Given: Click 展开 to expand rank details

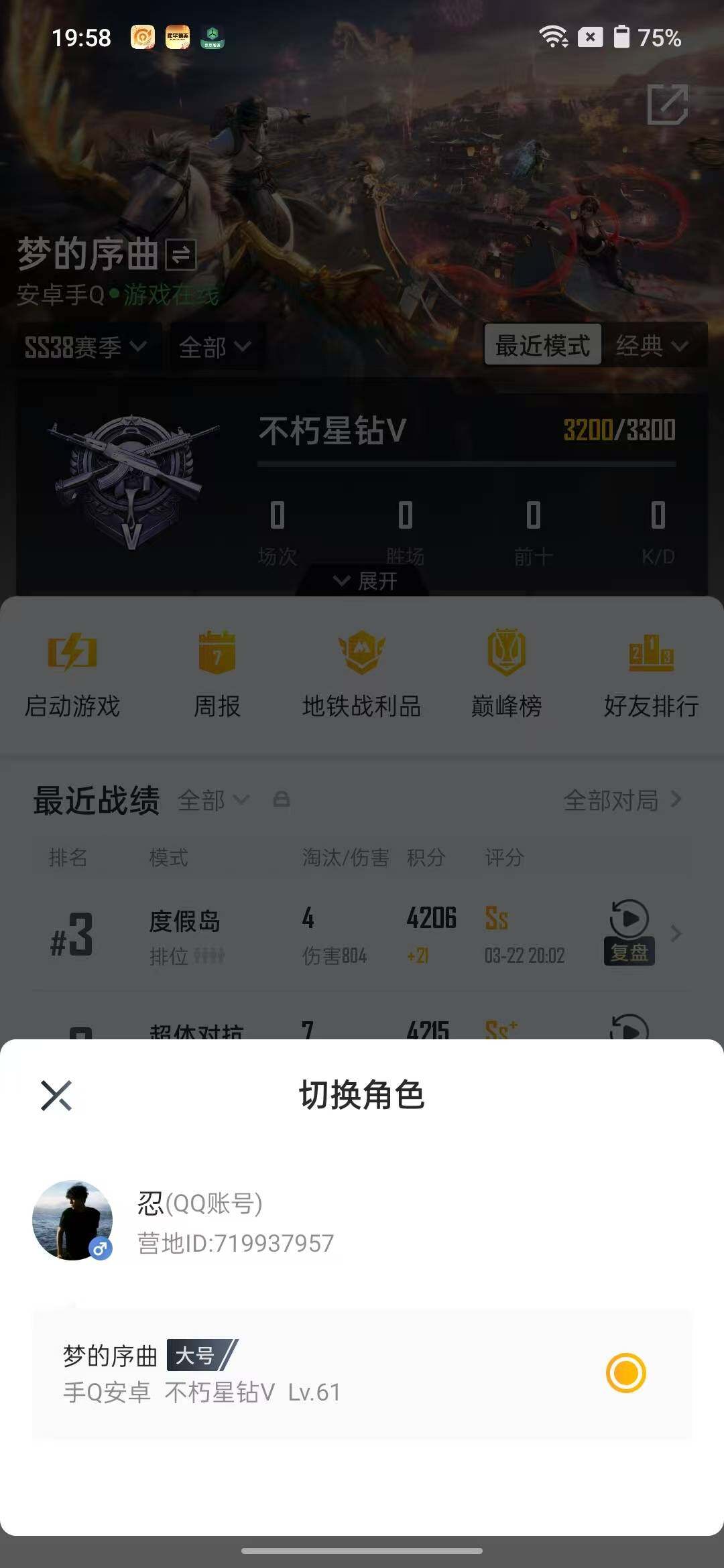Looking at the screenshot, I should [362, 583].
